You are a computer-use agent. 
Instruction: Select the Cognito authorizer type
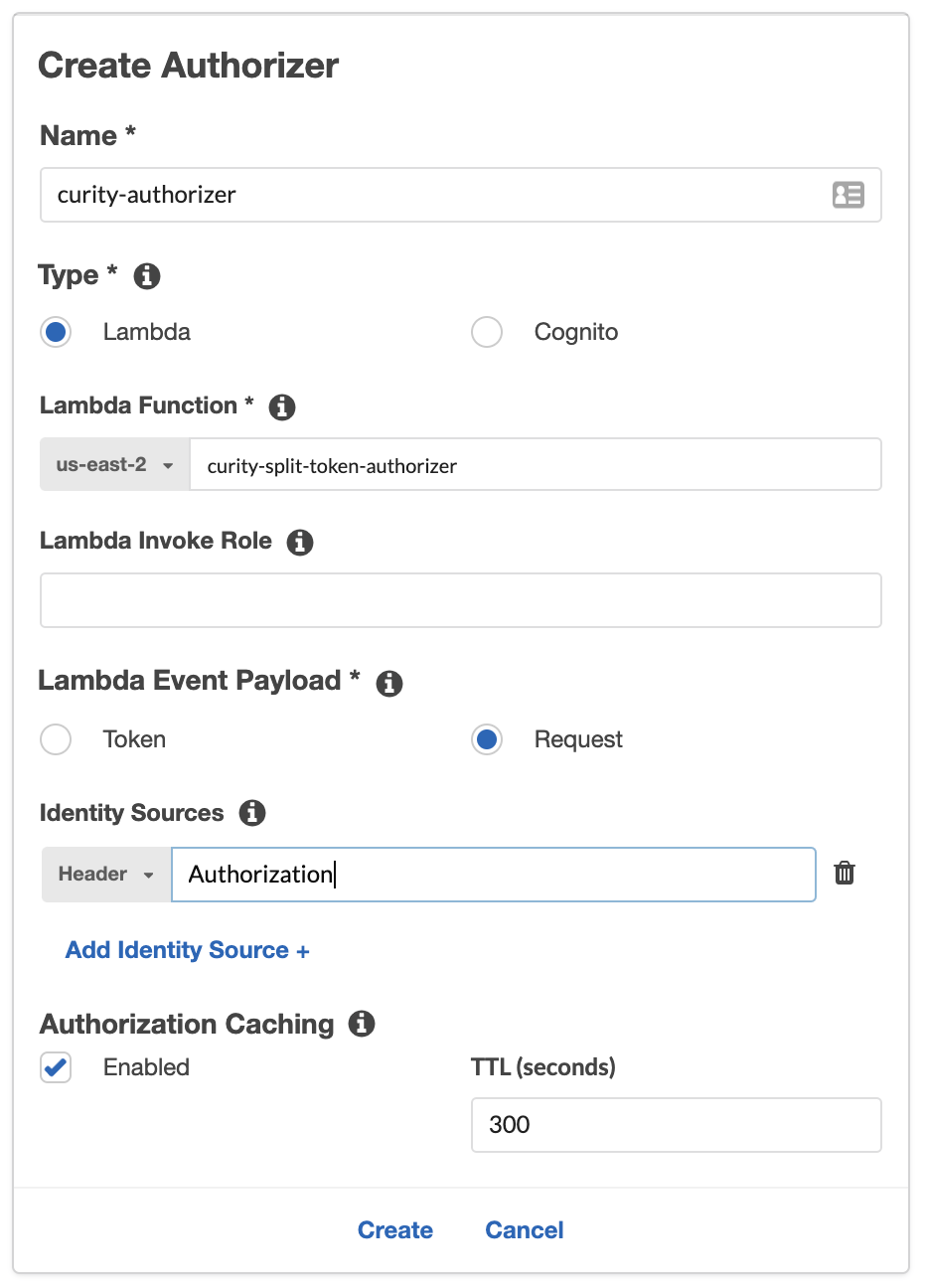(x=487, y=332)
